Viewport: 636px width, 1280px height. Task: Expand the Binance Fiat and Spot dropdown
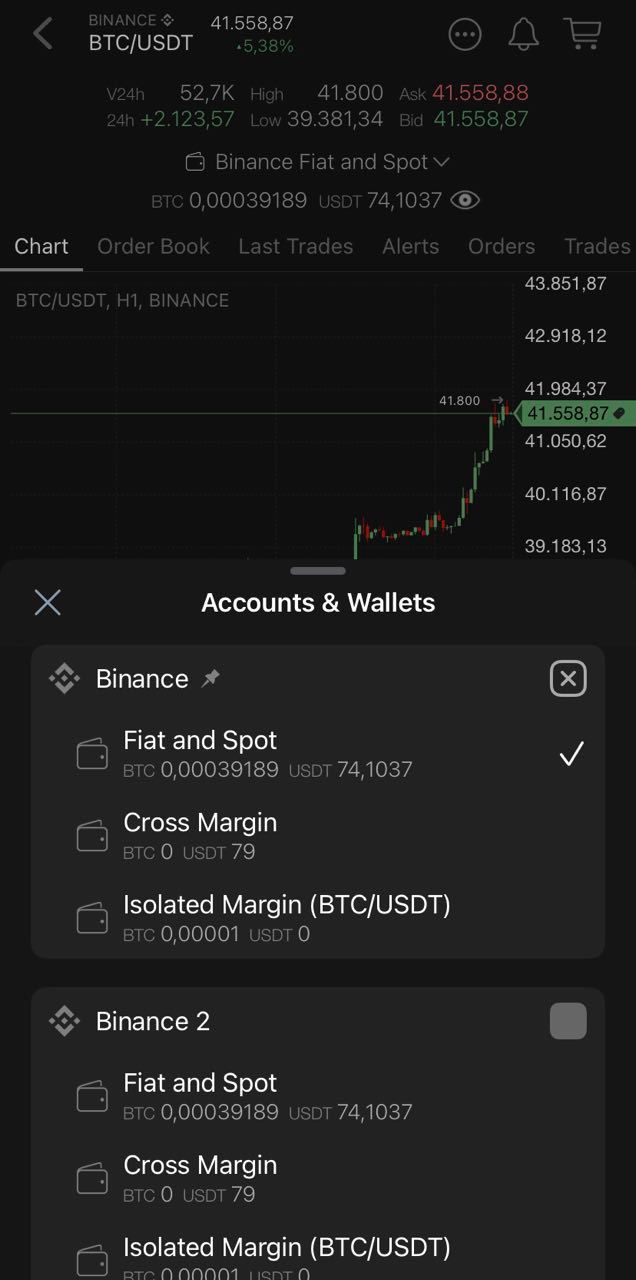click(x=318, y=162)
